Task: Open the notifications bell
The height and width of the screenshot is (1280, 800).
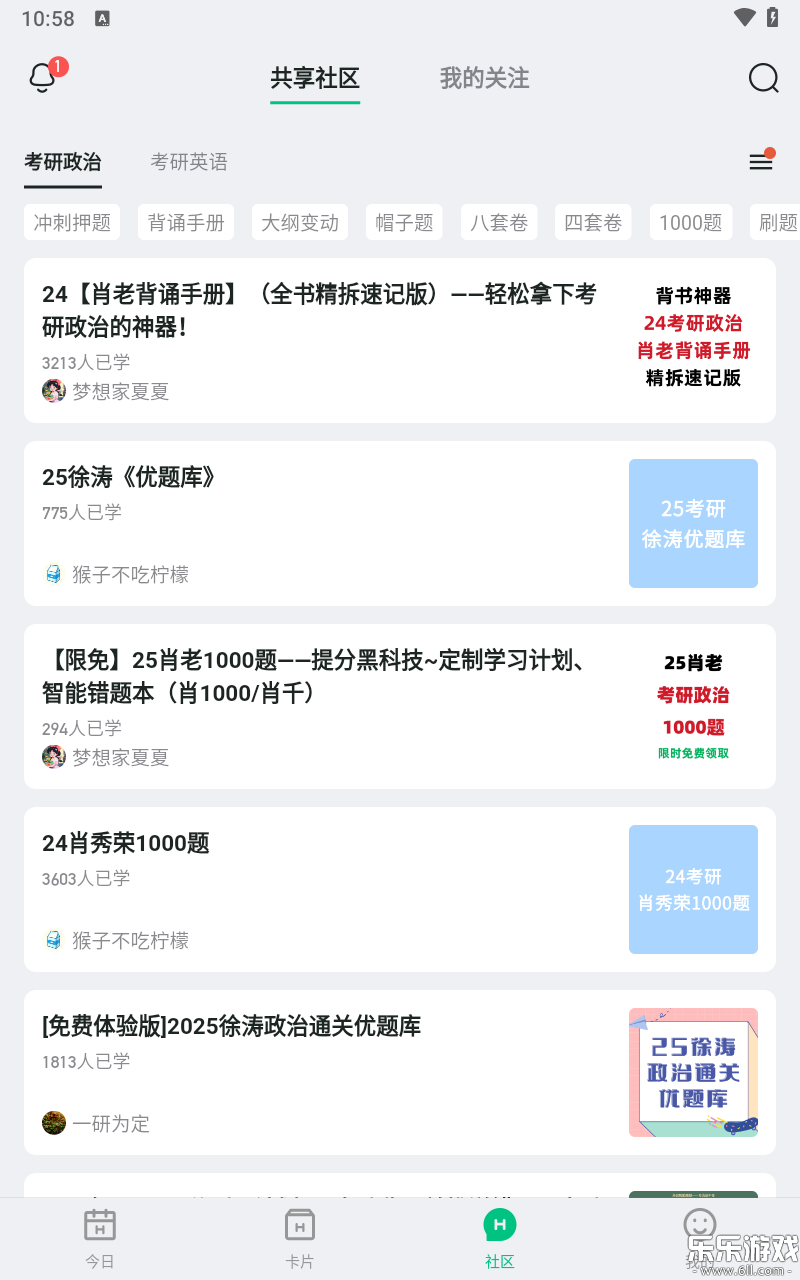Action: pos(42,78)
